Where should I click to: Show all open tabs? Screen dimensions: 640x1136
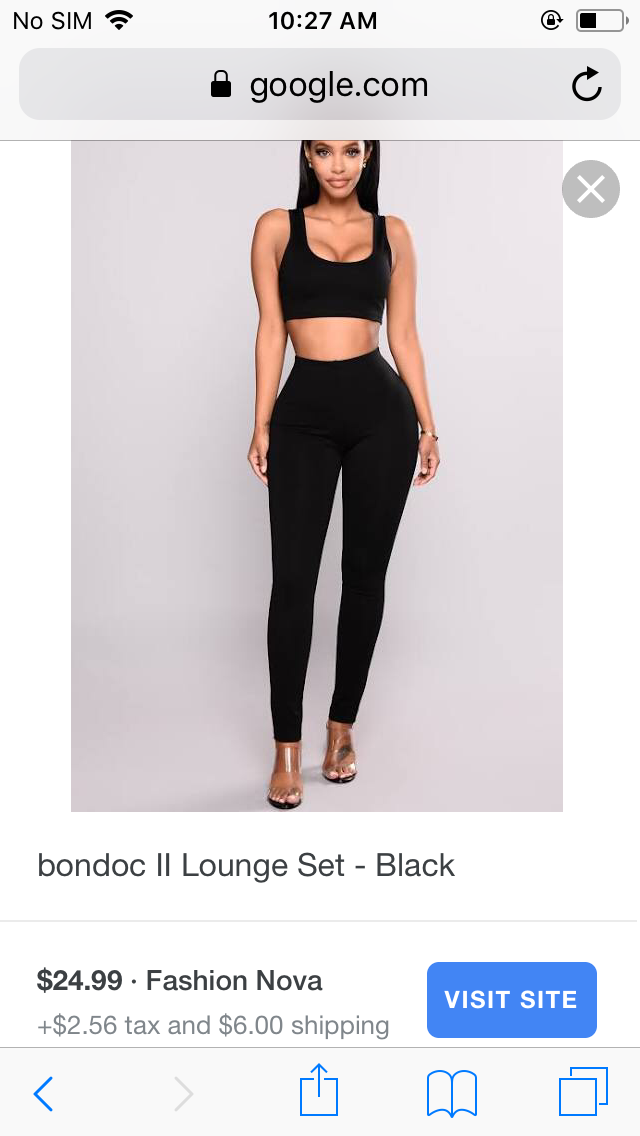tap(583, 1092)
